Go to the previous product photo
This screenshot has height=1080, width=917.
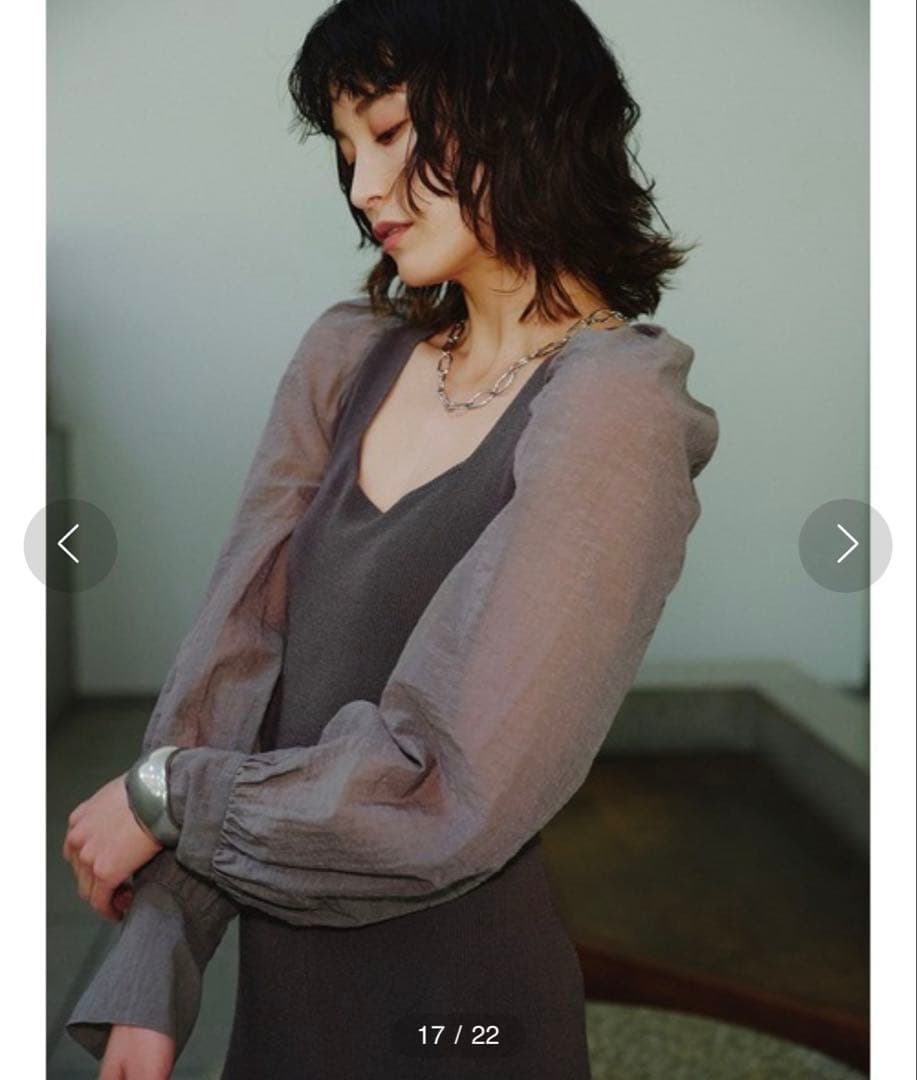pyautogui.click(x=70, y=545)
